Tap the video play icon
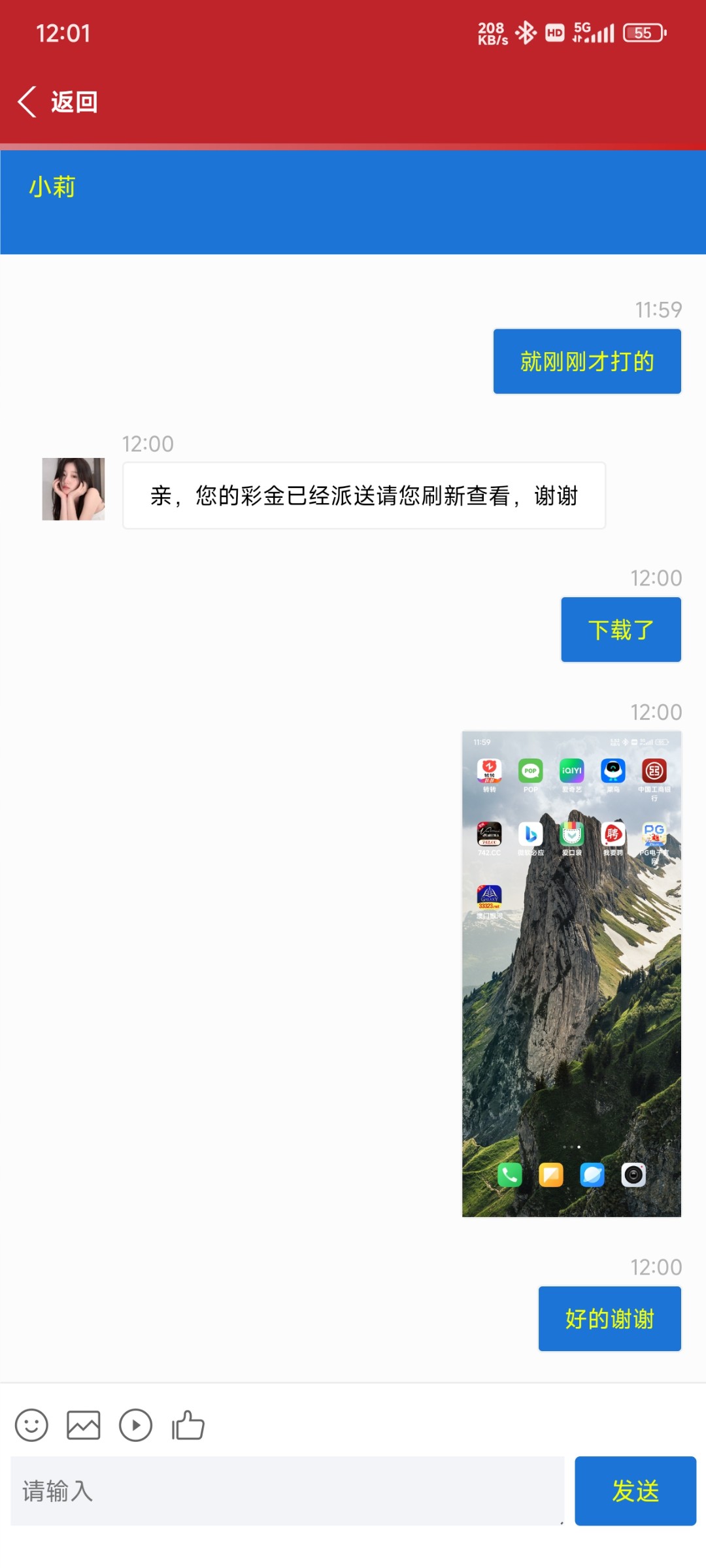 [135, 1425]
